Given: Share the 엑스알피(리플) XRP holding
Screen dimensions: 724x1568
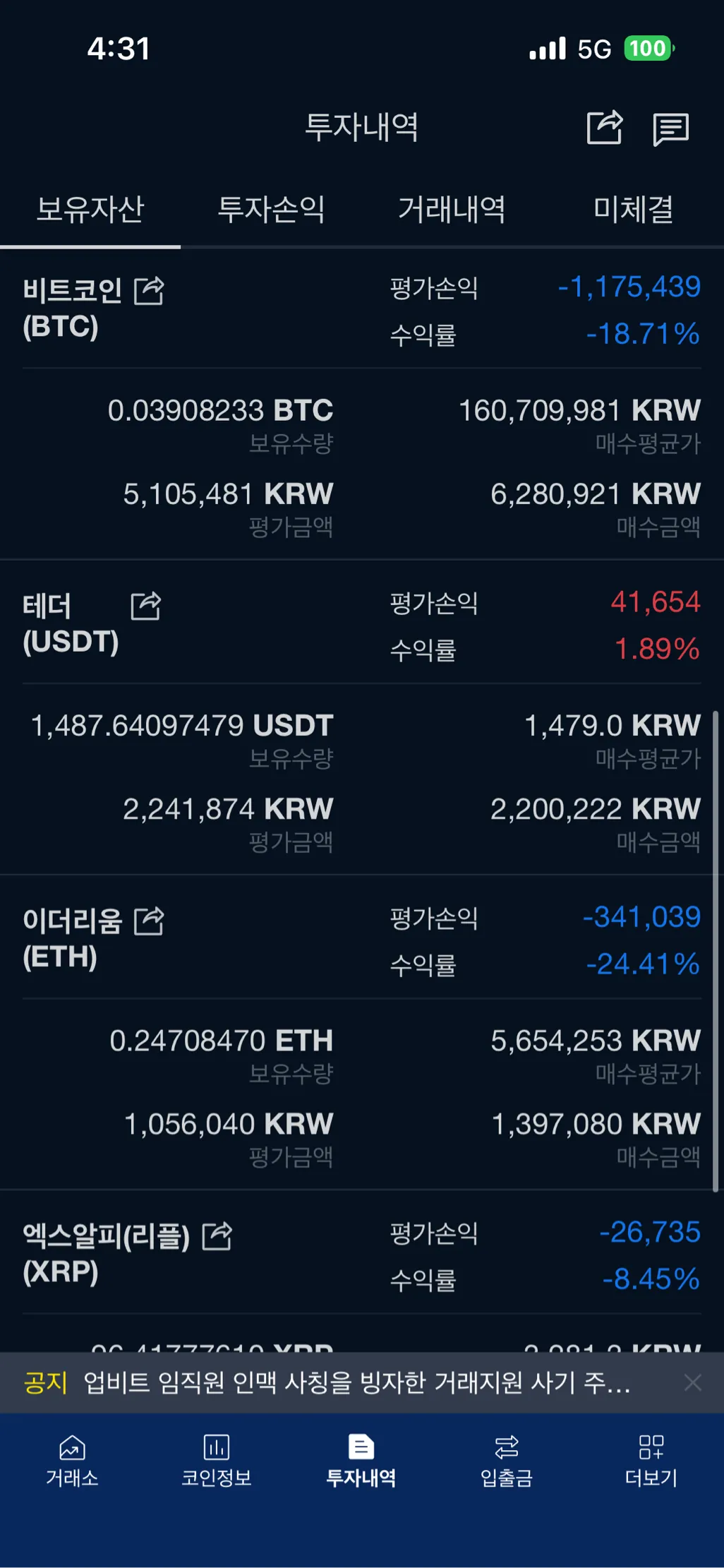Looking at the screenshot, I should (217, 1235).
